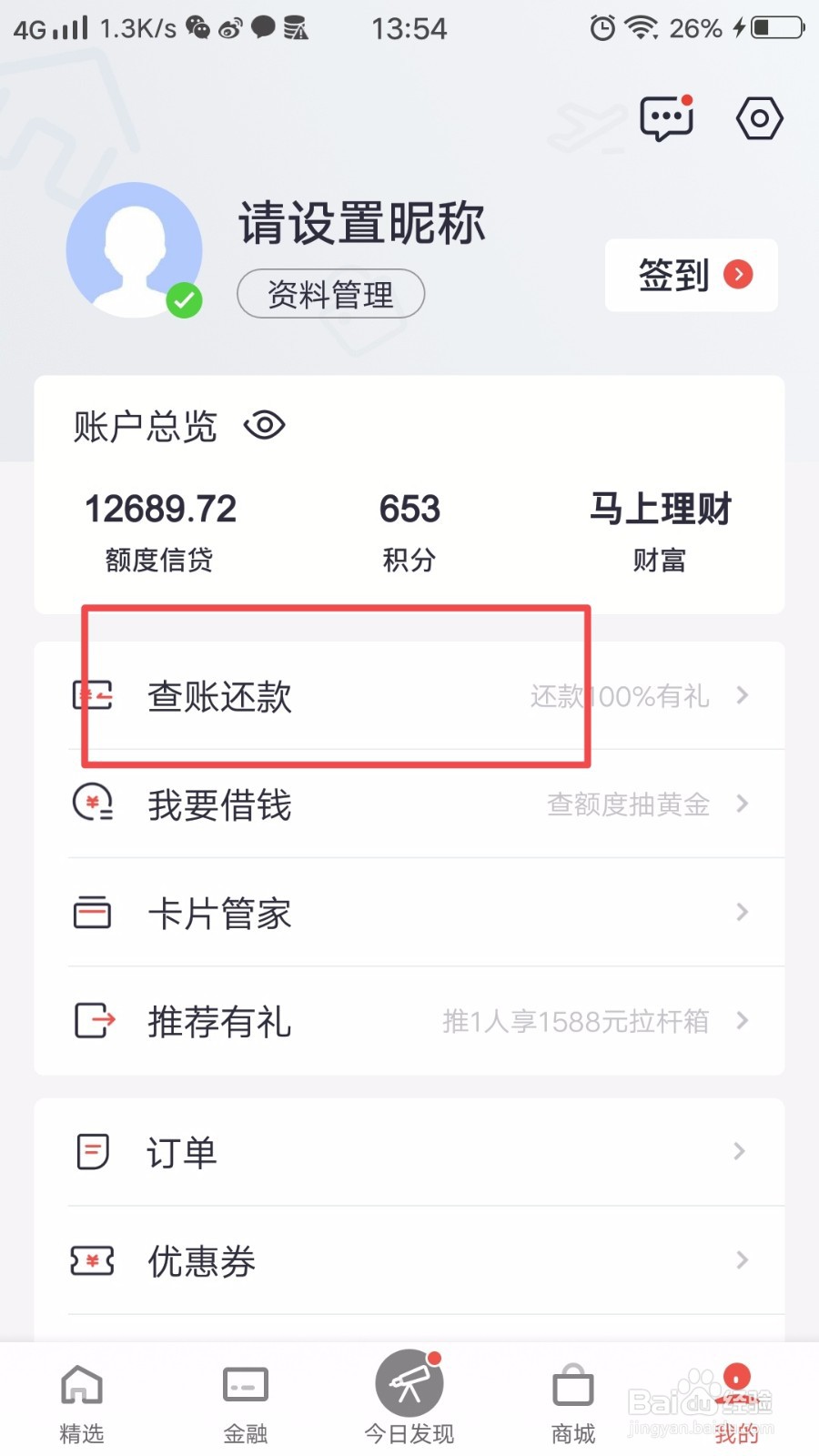Tap the 653 积分 points value

[x=409, y=510]
